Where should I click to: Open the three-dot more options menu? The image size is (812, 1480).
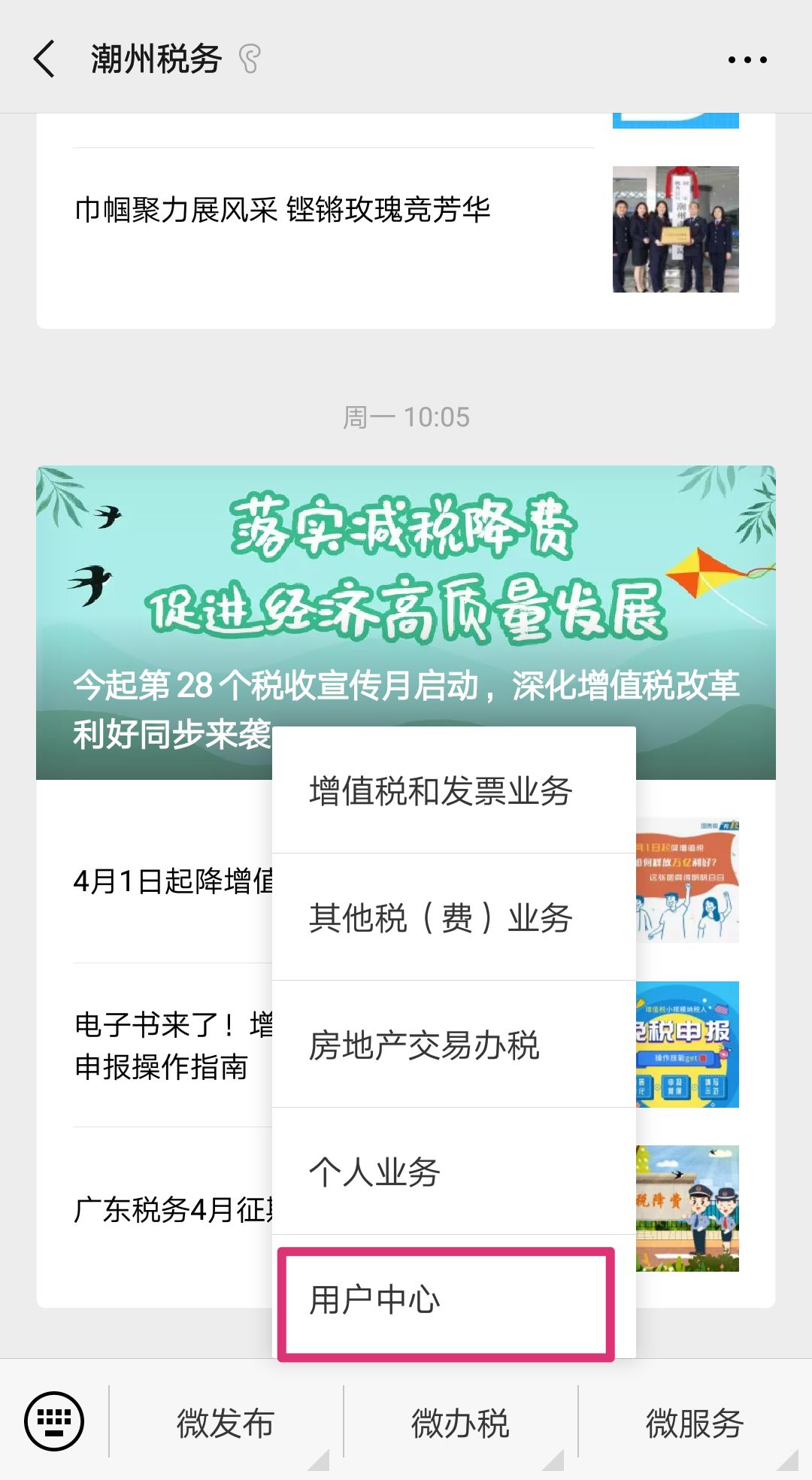(747, 59)
